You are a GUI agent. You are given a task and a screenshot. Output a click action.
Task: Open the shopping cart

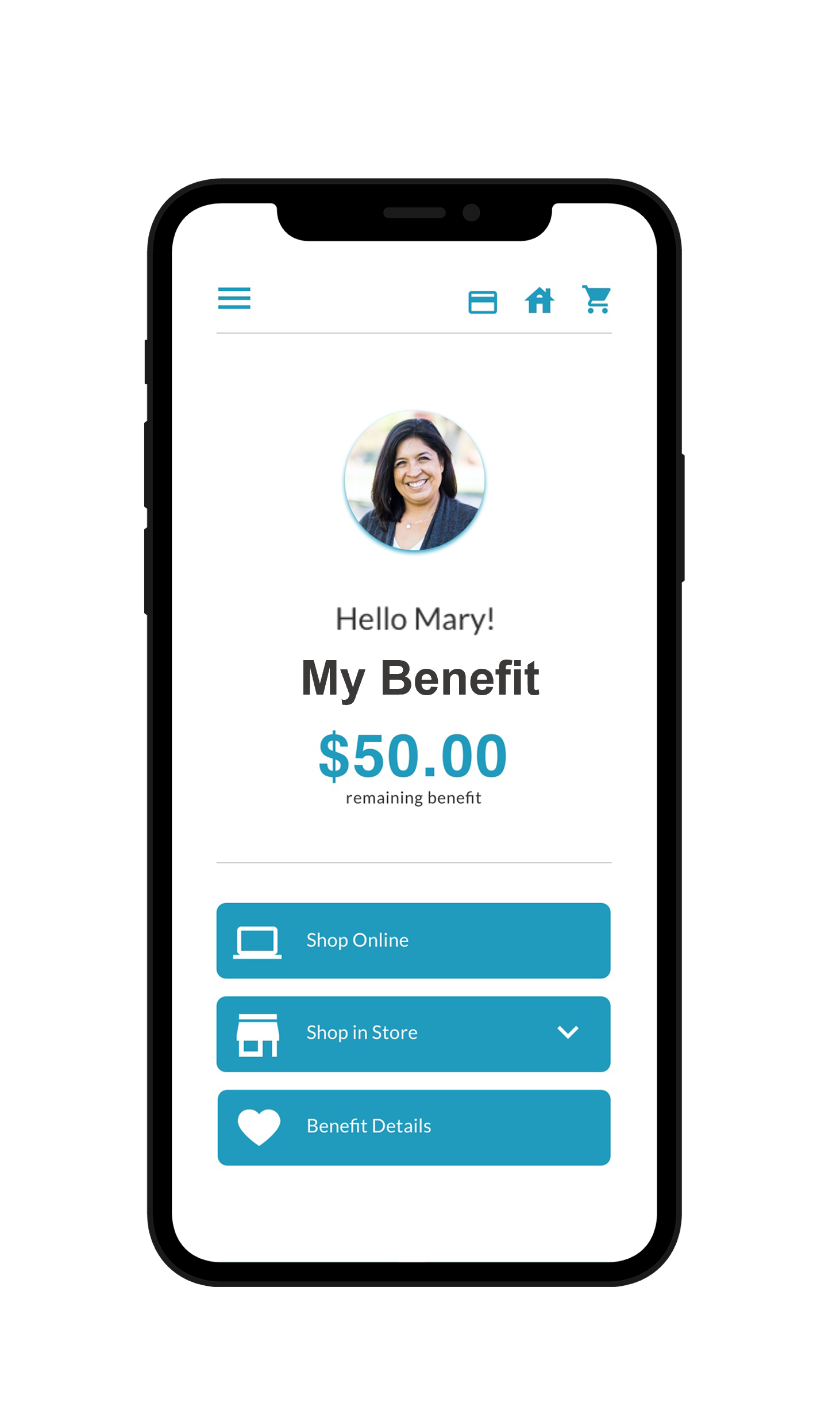[x=597, y=299]
